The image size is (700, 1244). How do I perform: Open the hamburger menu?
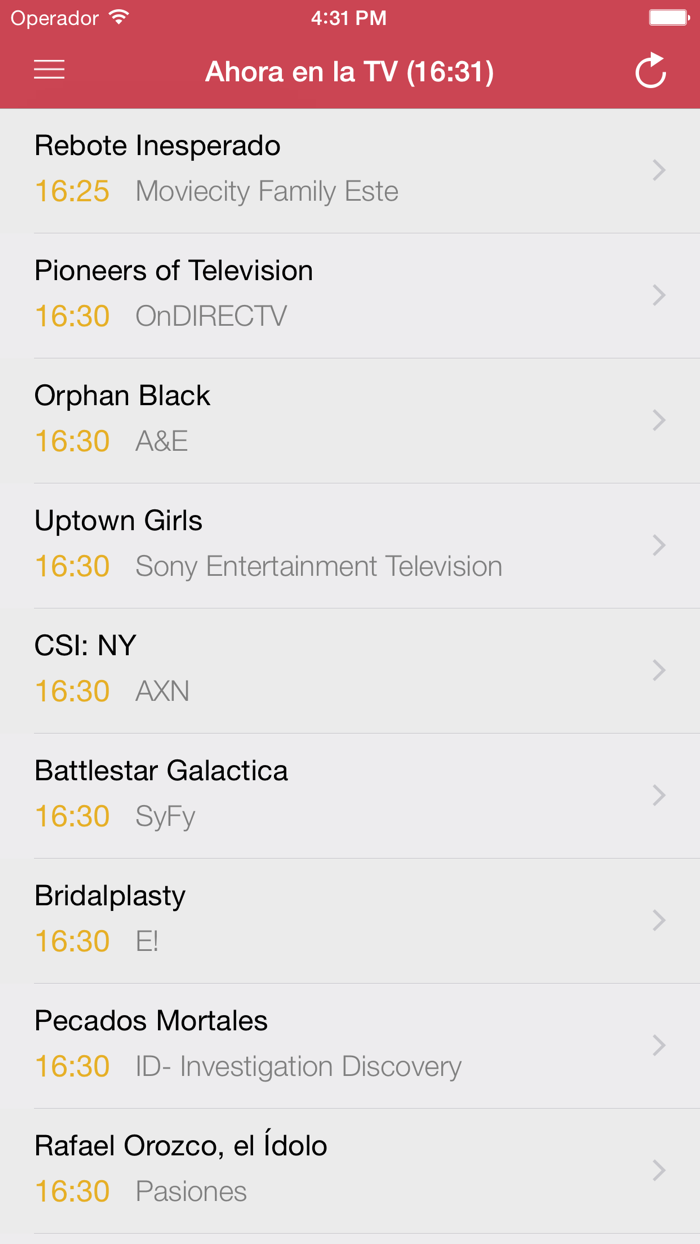pos(49,70)
